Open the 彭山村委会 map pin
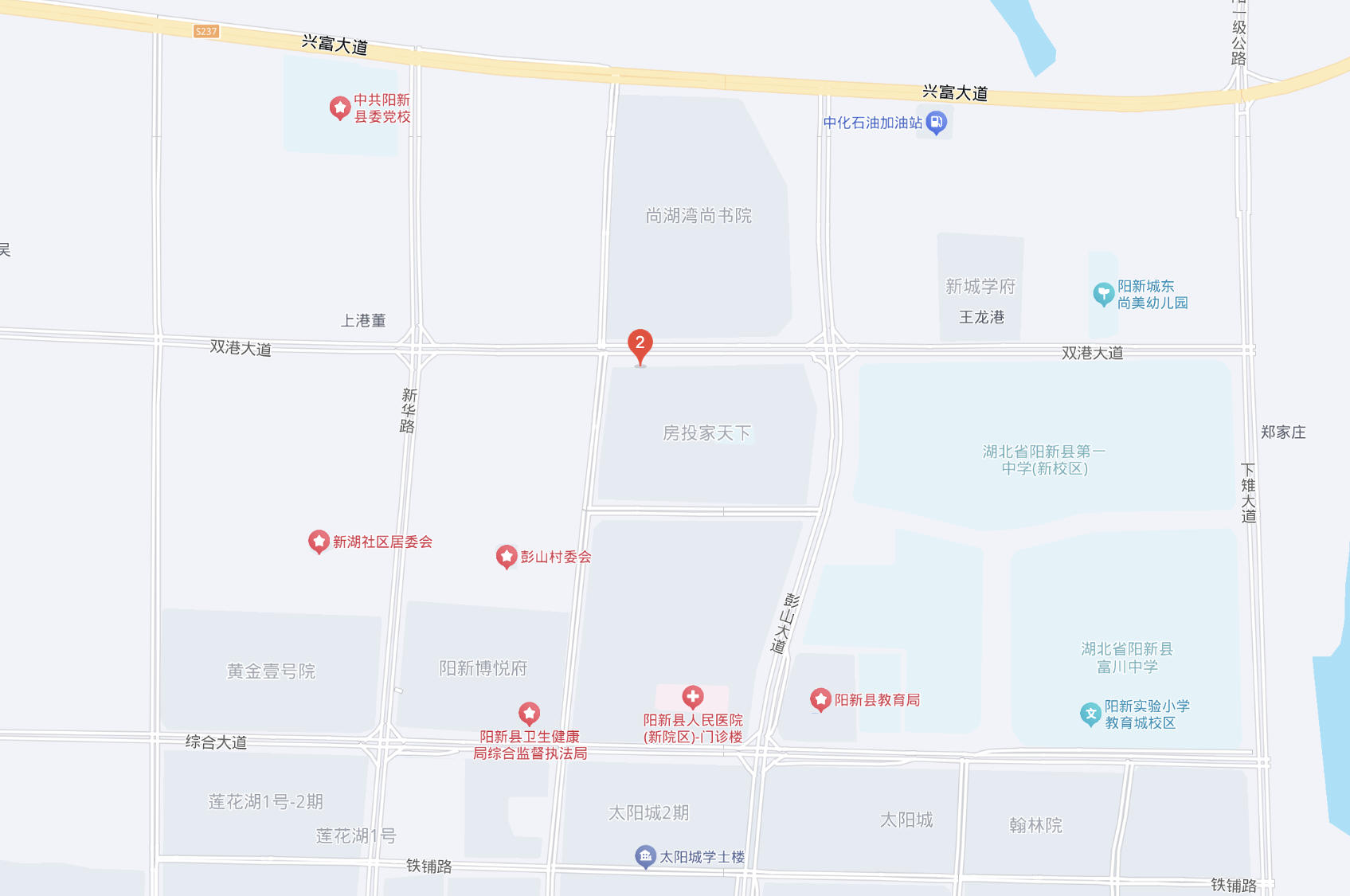Screen dimensions: 1350x896 tap(507, 556)
